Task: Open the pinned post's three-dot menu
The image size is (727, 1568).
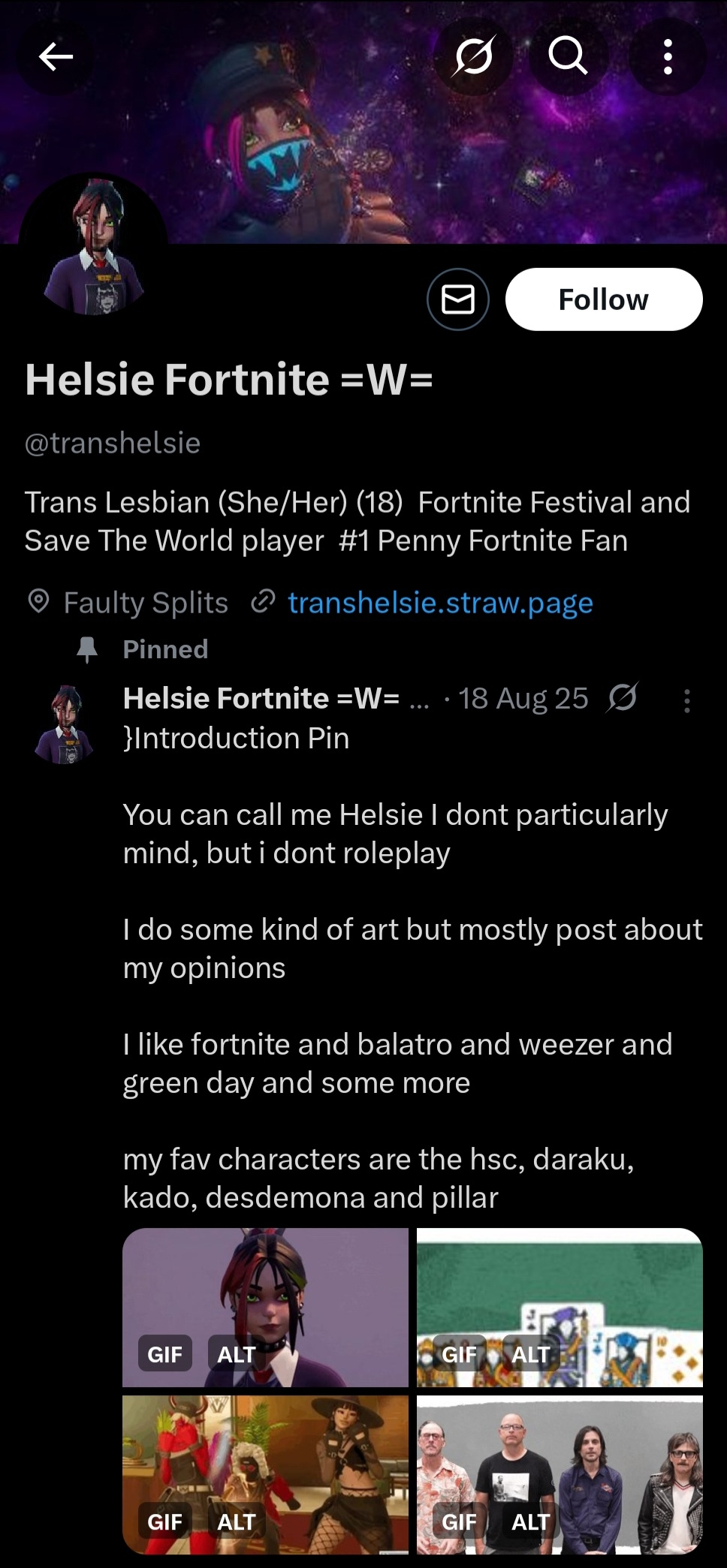Action: pos(686,700)
